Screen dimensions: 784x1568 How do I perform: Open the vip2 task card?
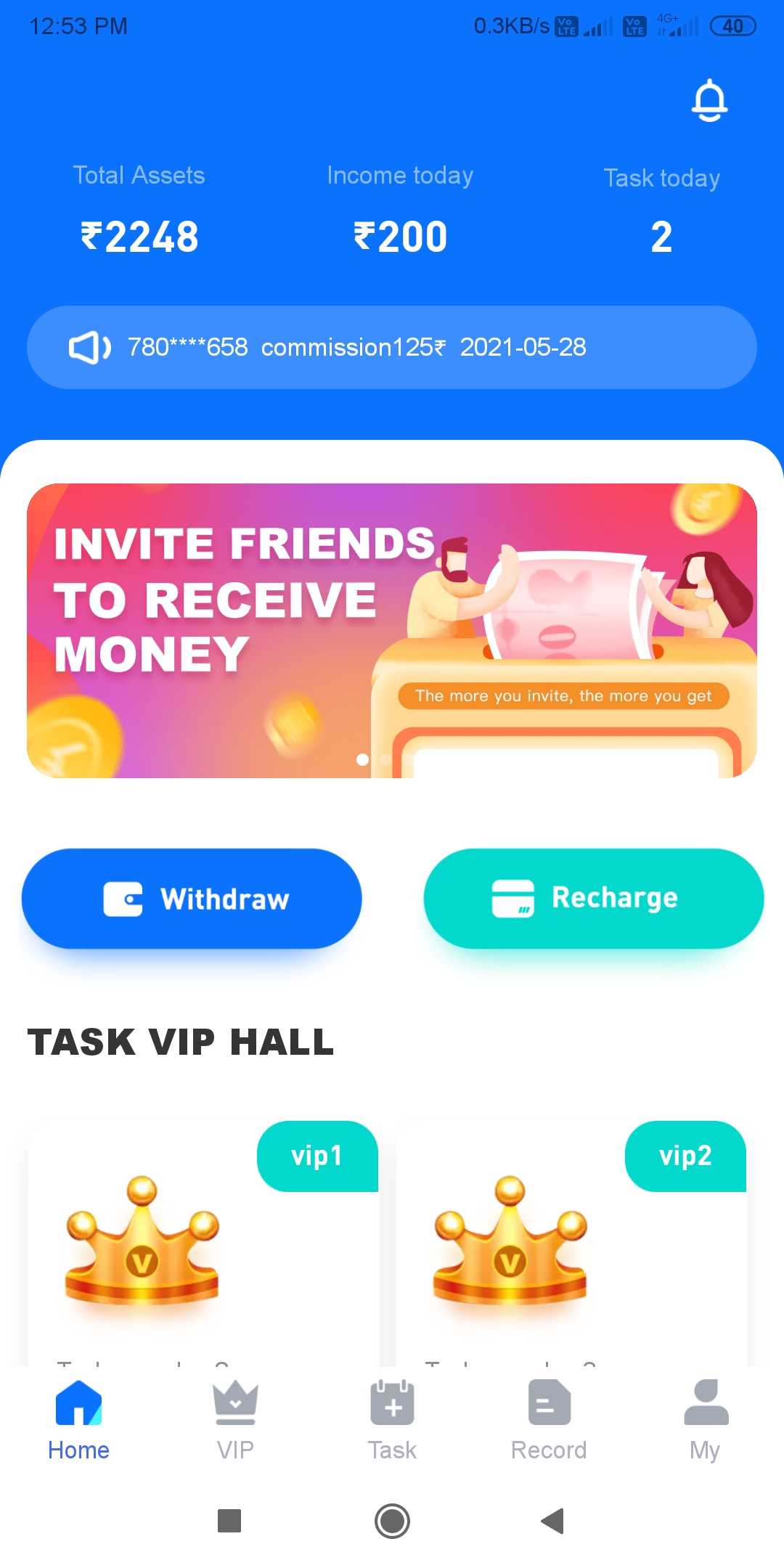571,1243
